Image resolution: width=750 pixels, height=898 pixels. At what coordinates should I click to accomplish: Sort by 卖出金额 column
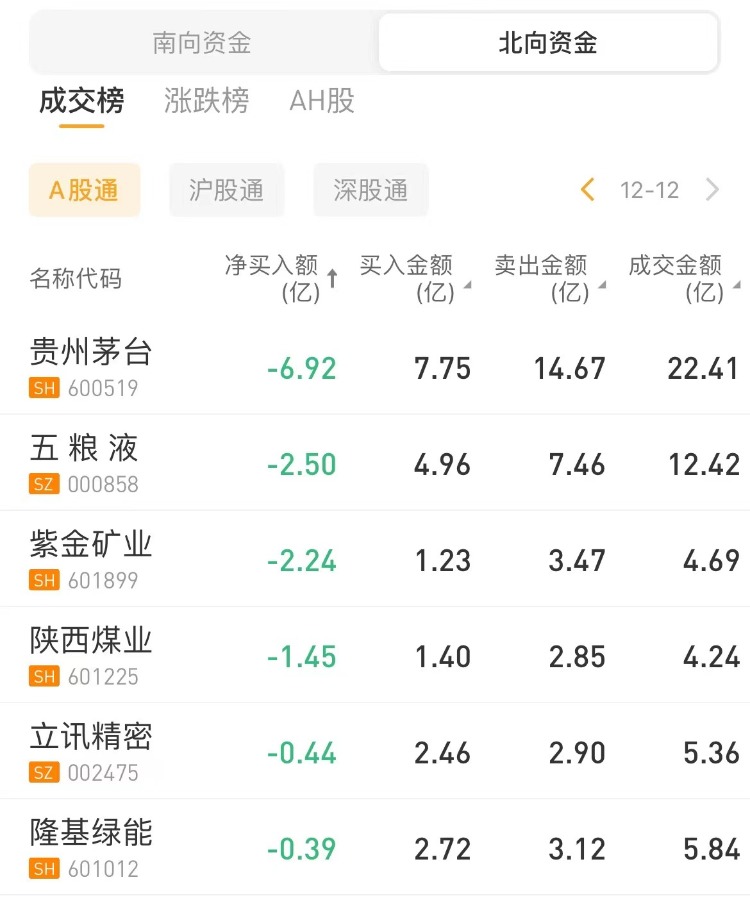point(547,279)
